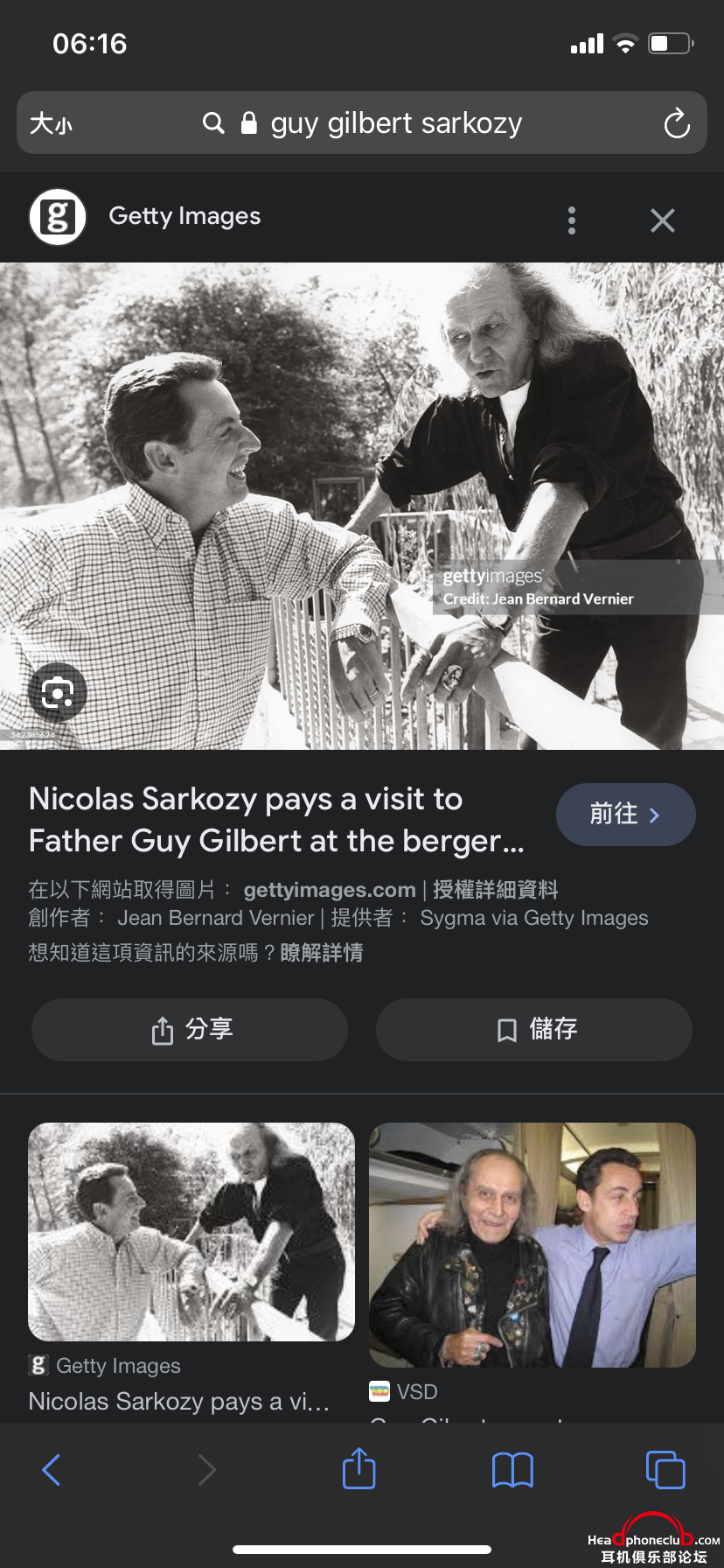Screen dimensions: 724x1568
Task: Go back to the previous page
Action: click(52, 1470)
